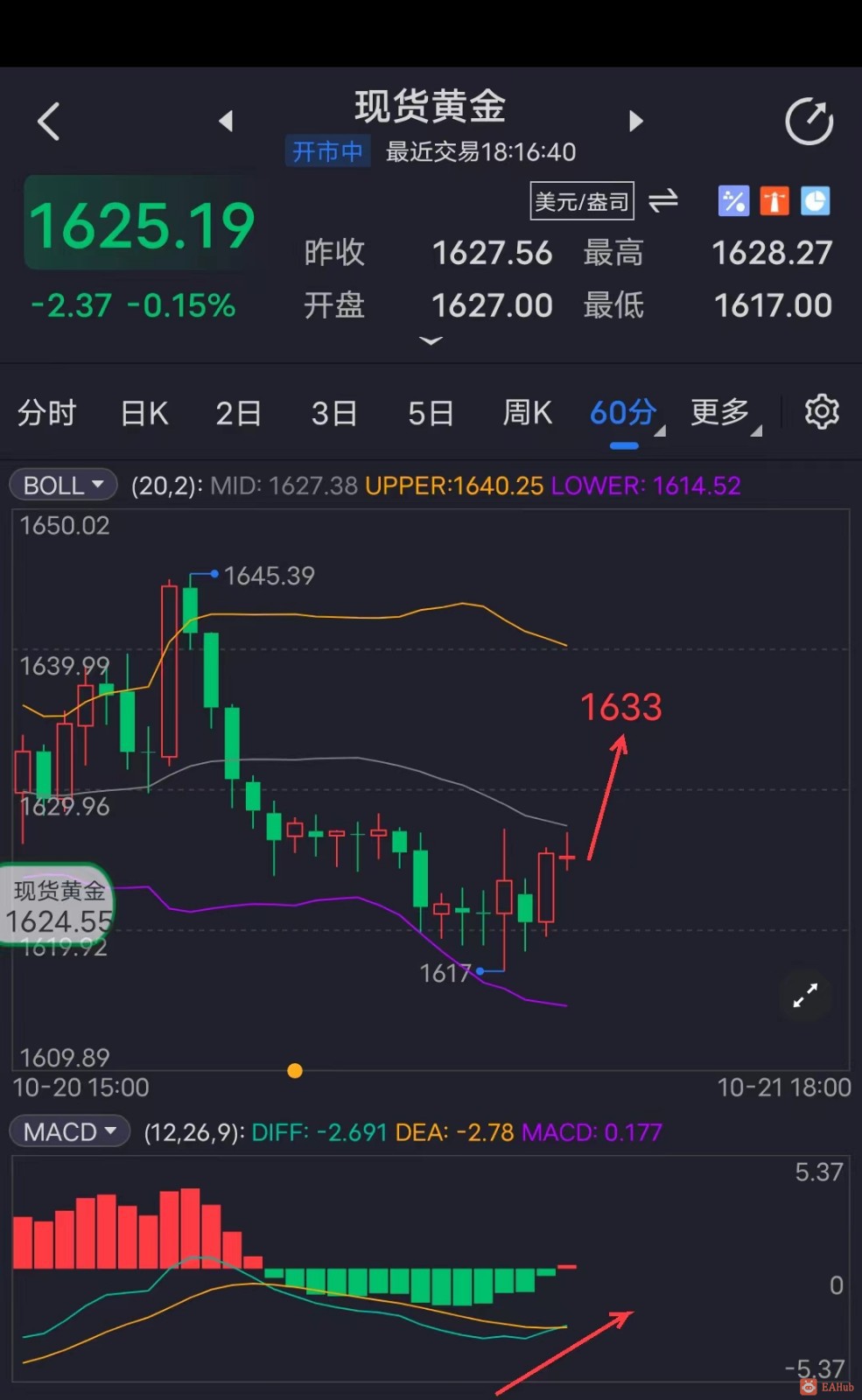This screenshot has height=1400, width=862.
Task: Refresh the quote data
Action: 809,121
